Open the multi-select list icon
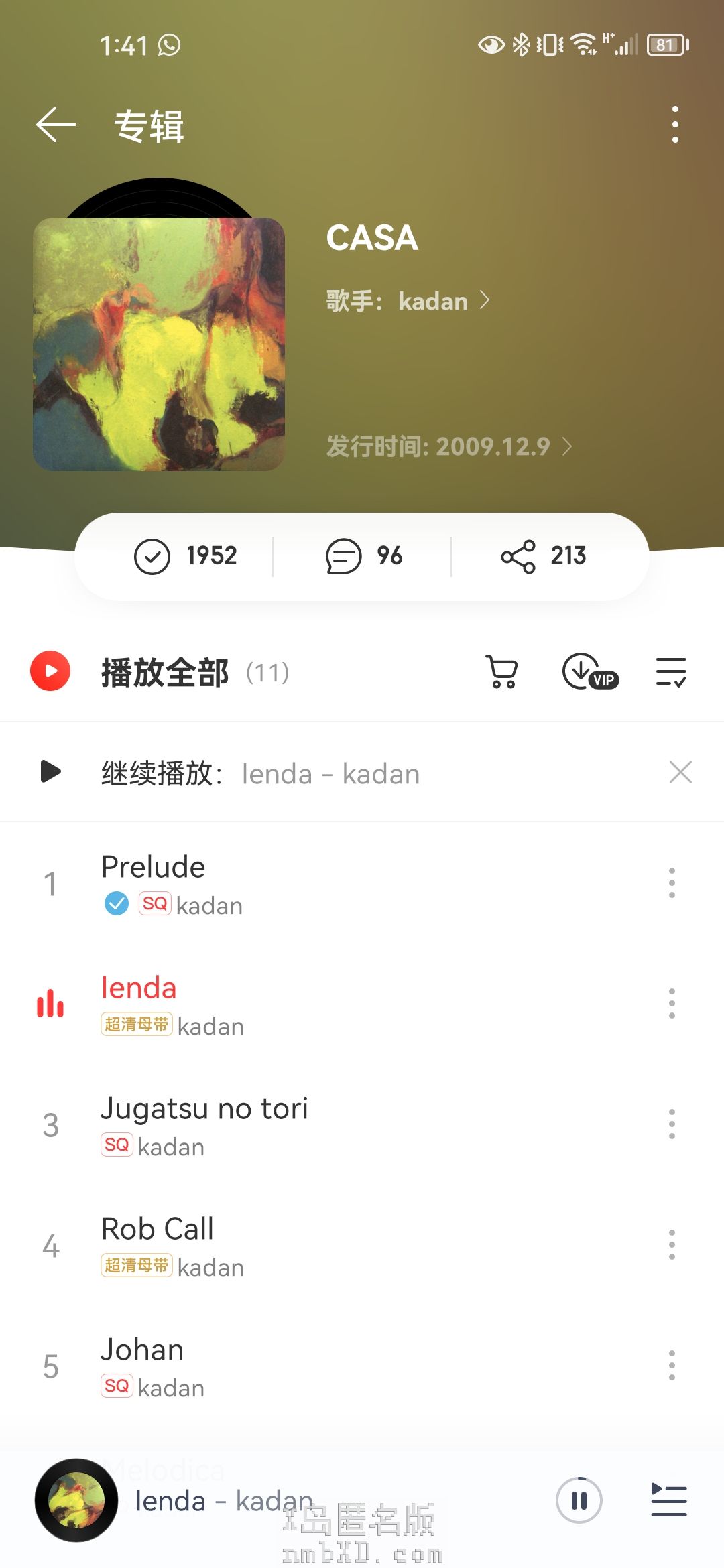 click(x=671, y=672)
